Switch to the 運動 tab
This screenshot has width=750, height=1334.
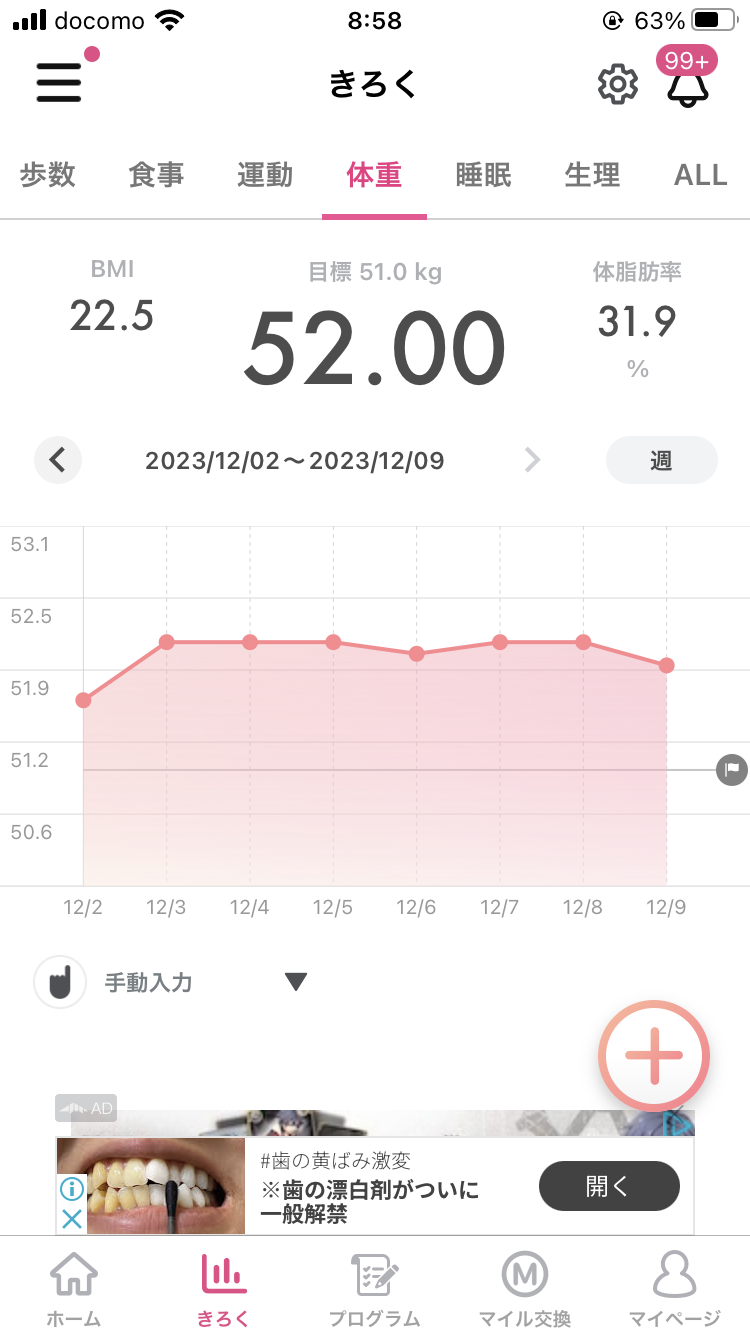click(x=265, y=175)
